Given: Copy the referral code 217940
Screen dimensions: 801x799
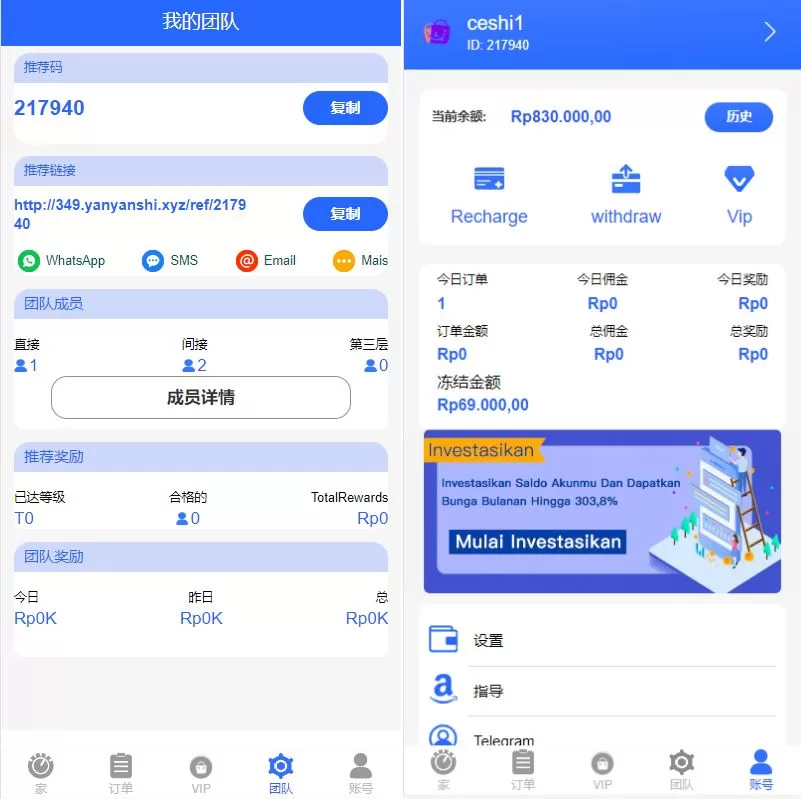Looking at the screenshot, I should tap(345, 108).
